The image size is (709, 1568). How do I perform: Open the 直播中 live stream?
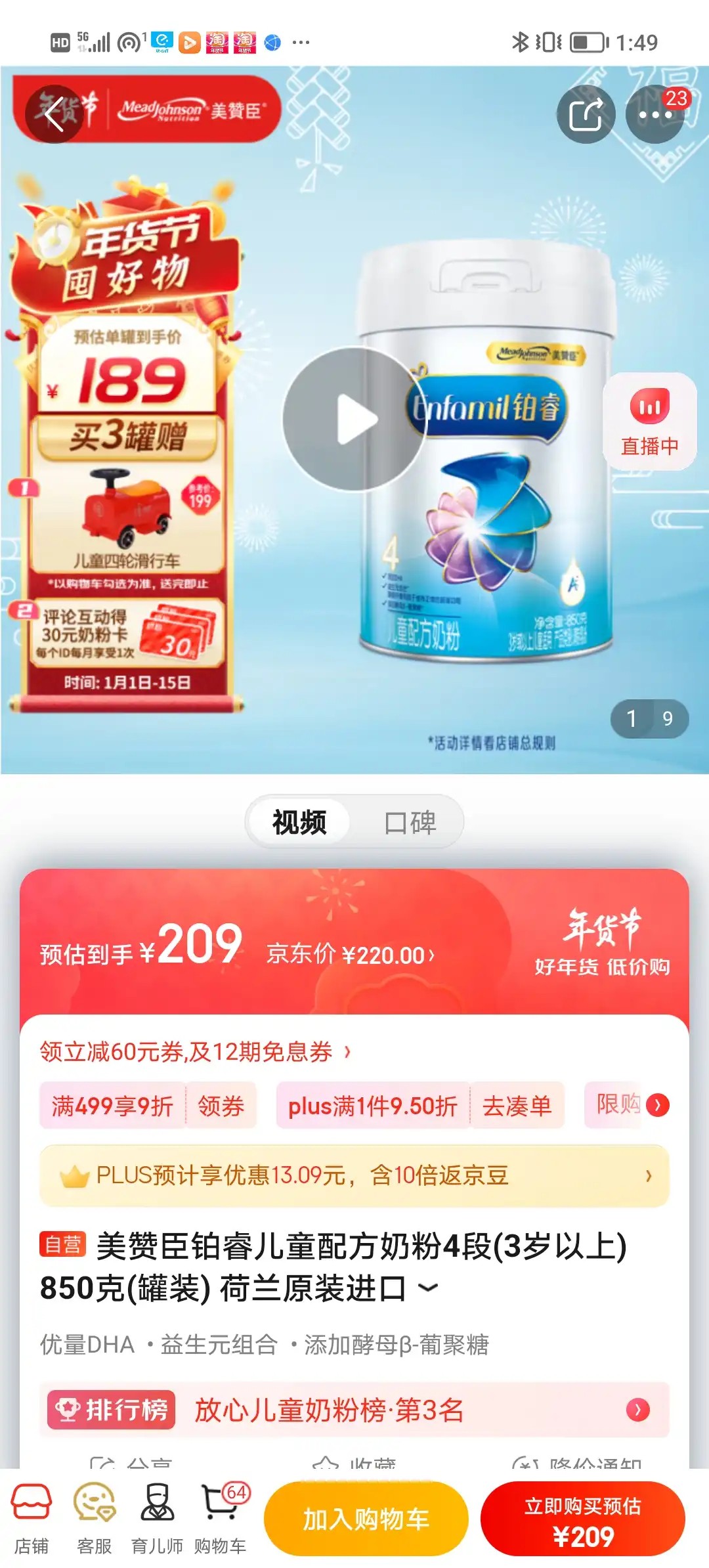pos(649,422)
